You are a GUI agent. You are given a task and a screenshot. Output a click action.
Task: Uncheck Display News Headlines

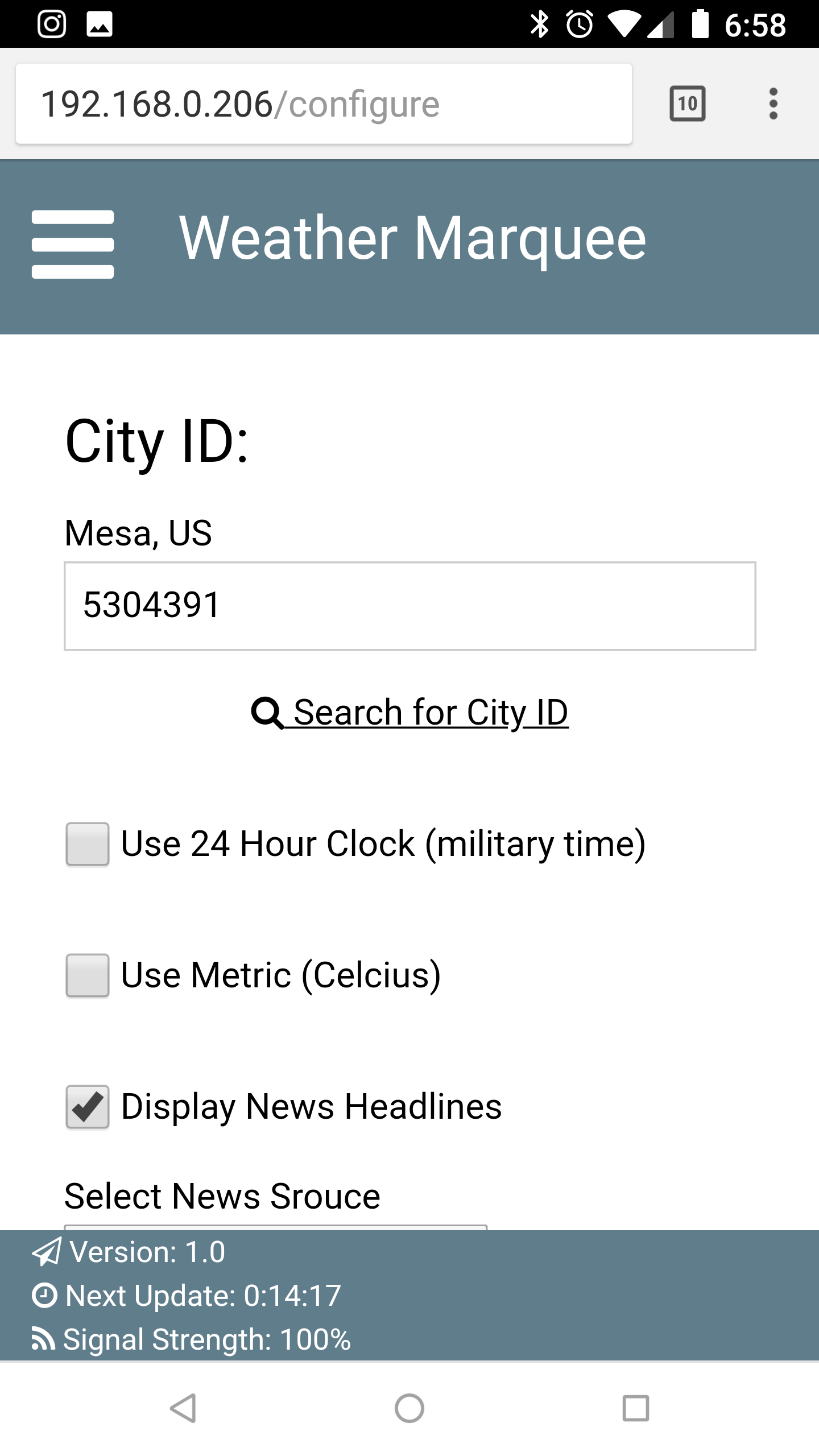click(x=87, y=1107)
